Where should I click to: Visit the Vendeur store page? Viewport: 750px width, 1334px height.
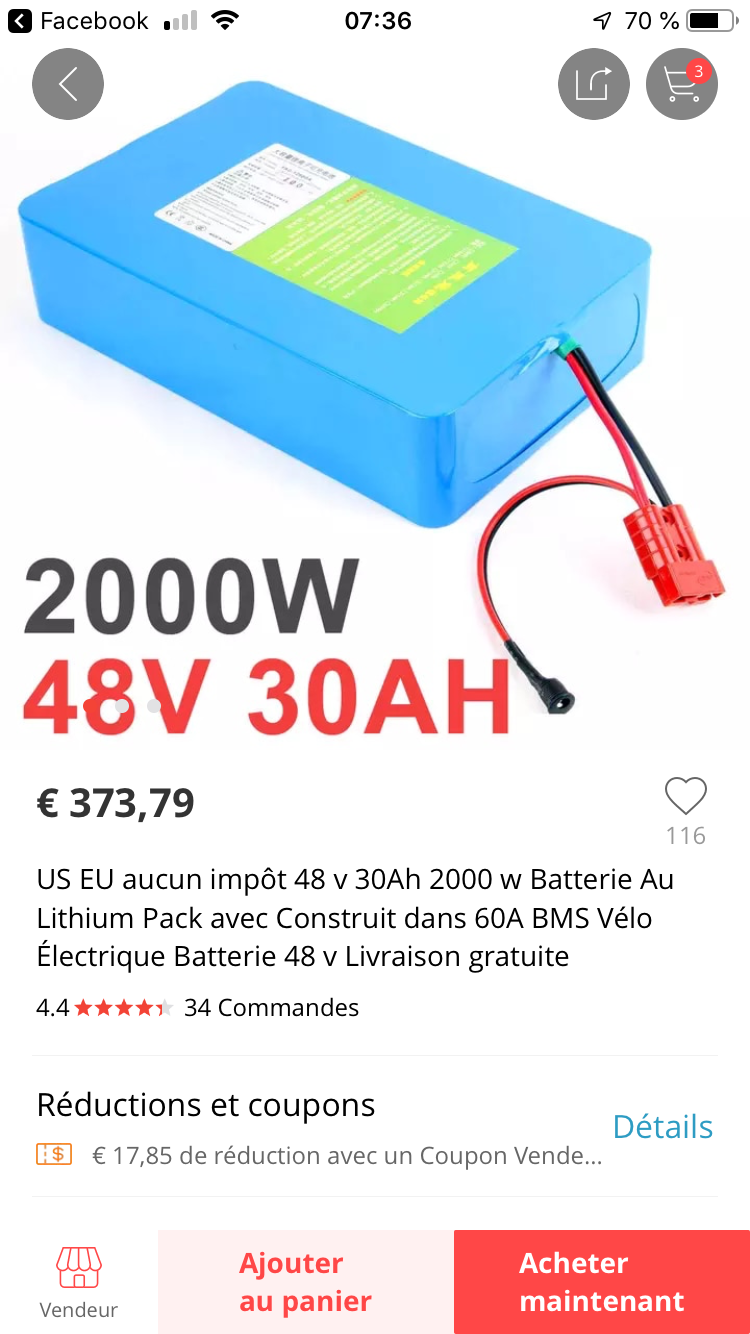click(x=79, y=1282)
